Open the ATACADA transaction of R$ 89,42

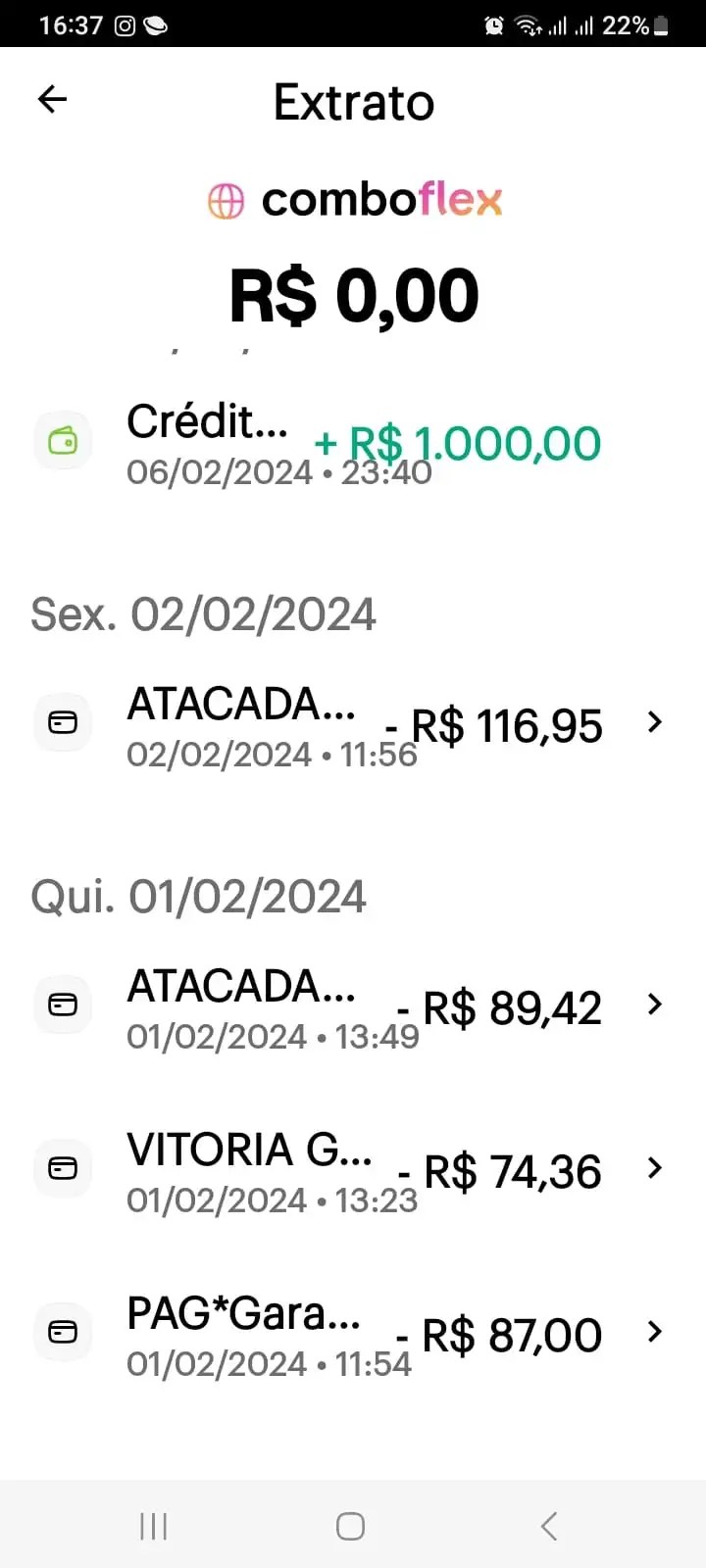(353, 1006)
